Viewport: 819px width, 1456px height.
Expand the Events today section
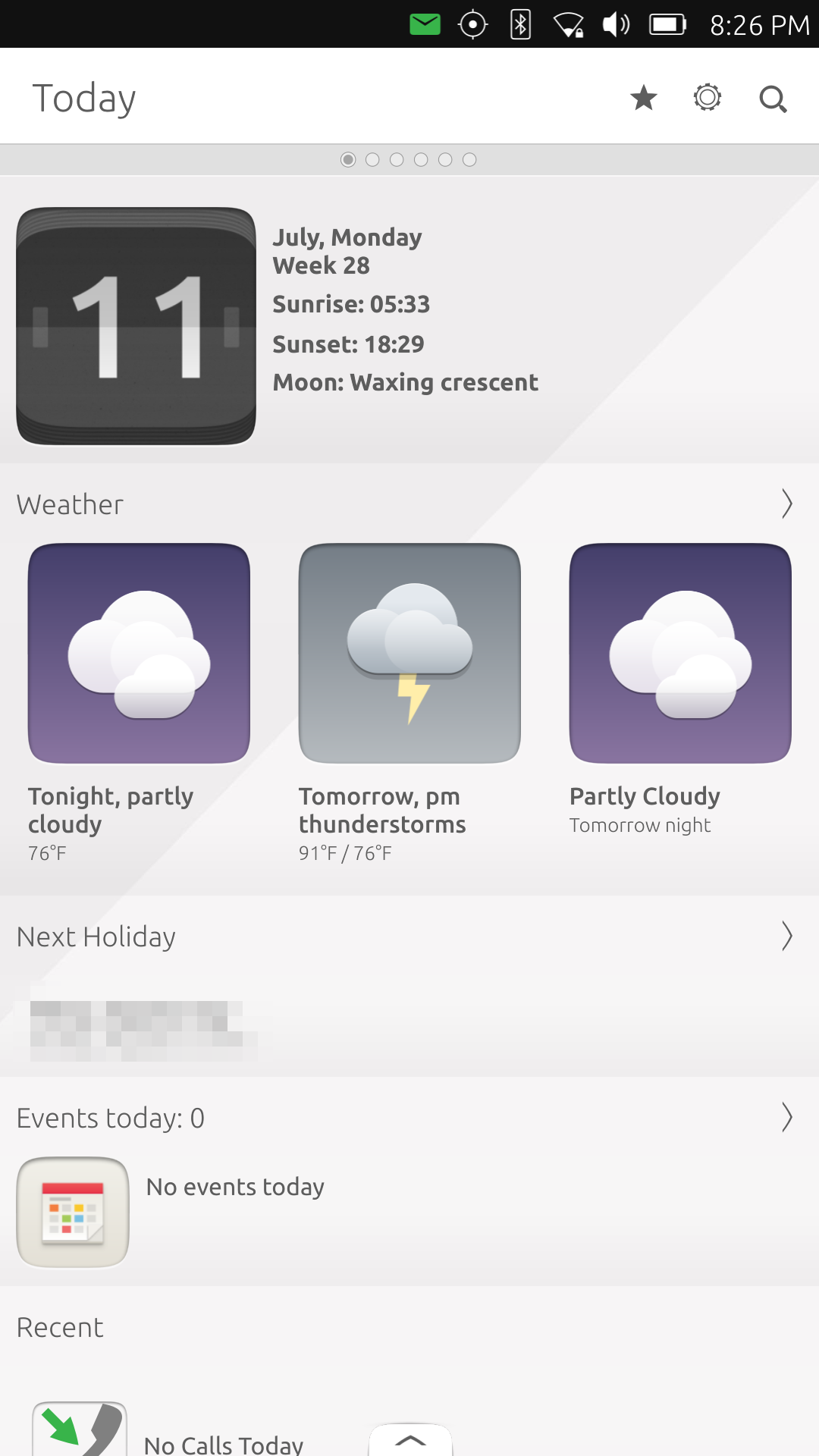[x=786, y=1118]
